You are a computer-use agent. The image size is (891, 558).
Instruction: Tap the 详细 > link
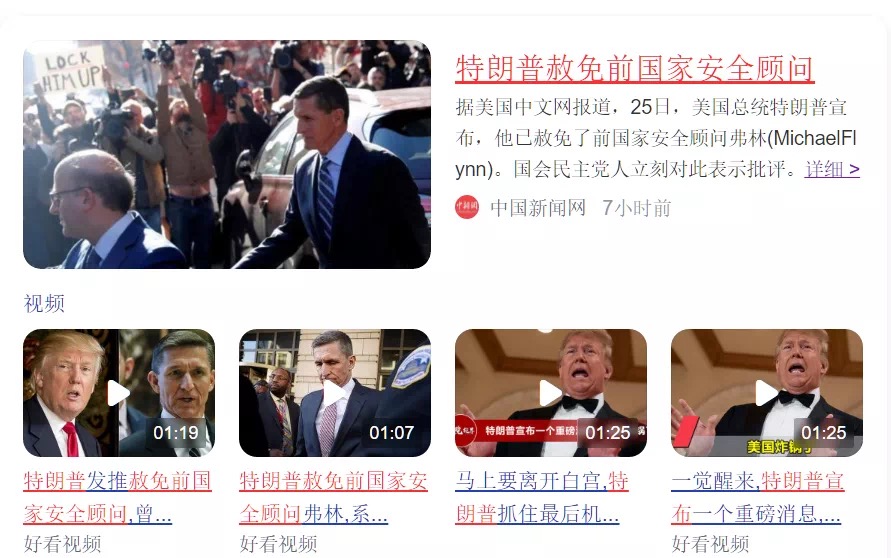(x=832, y=169)
